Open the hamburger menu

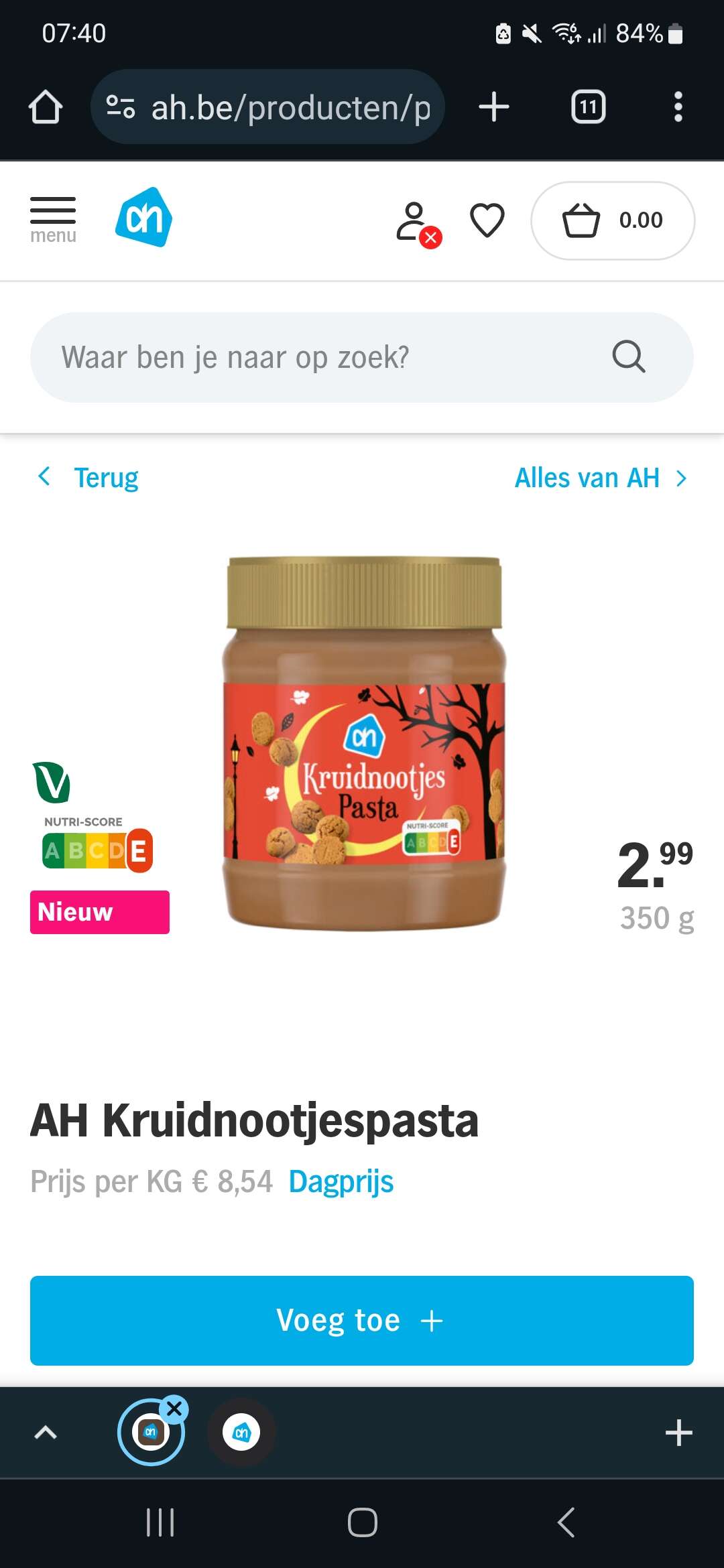coord(53,220)
